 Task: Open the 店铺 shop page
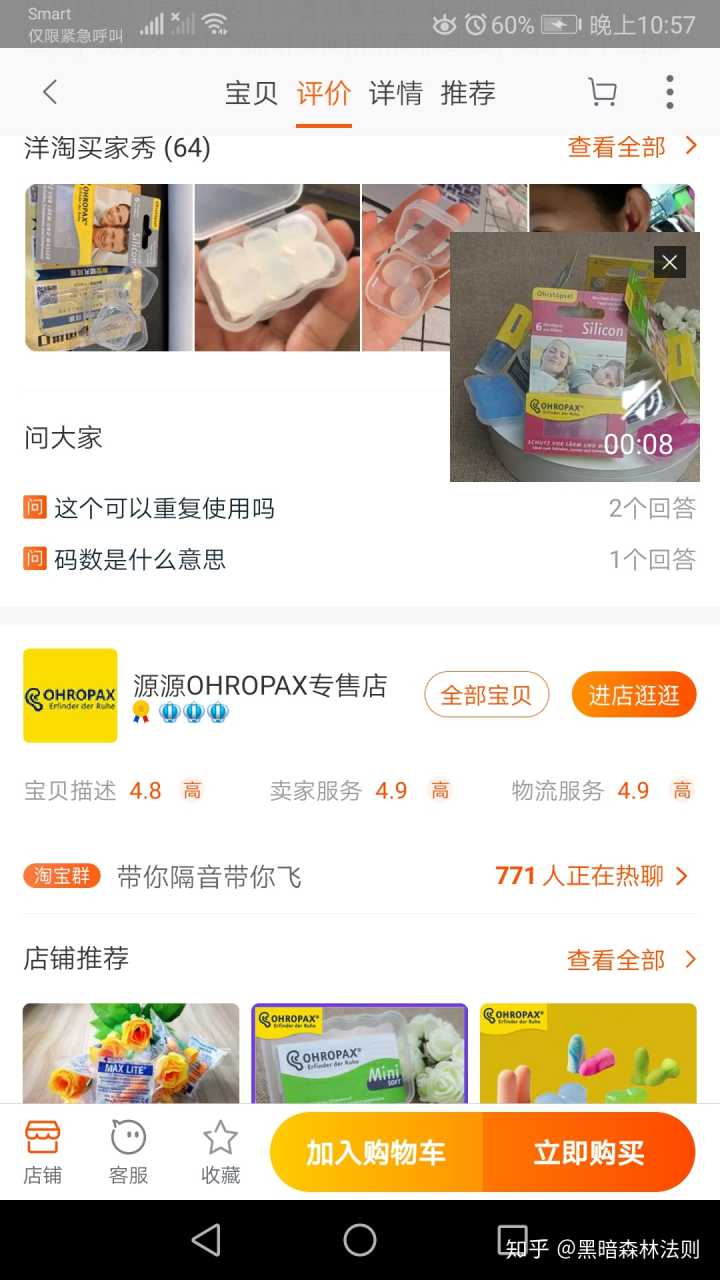click(43, 1152)
